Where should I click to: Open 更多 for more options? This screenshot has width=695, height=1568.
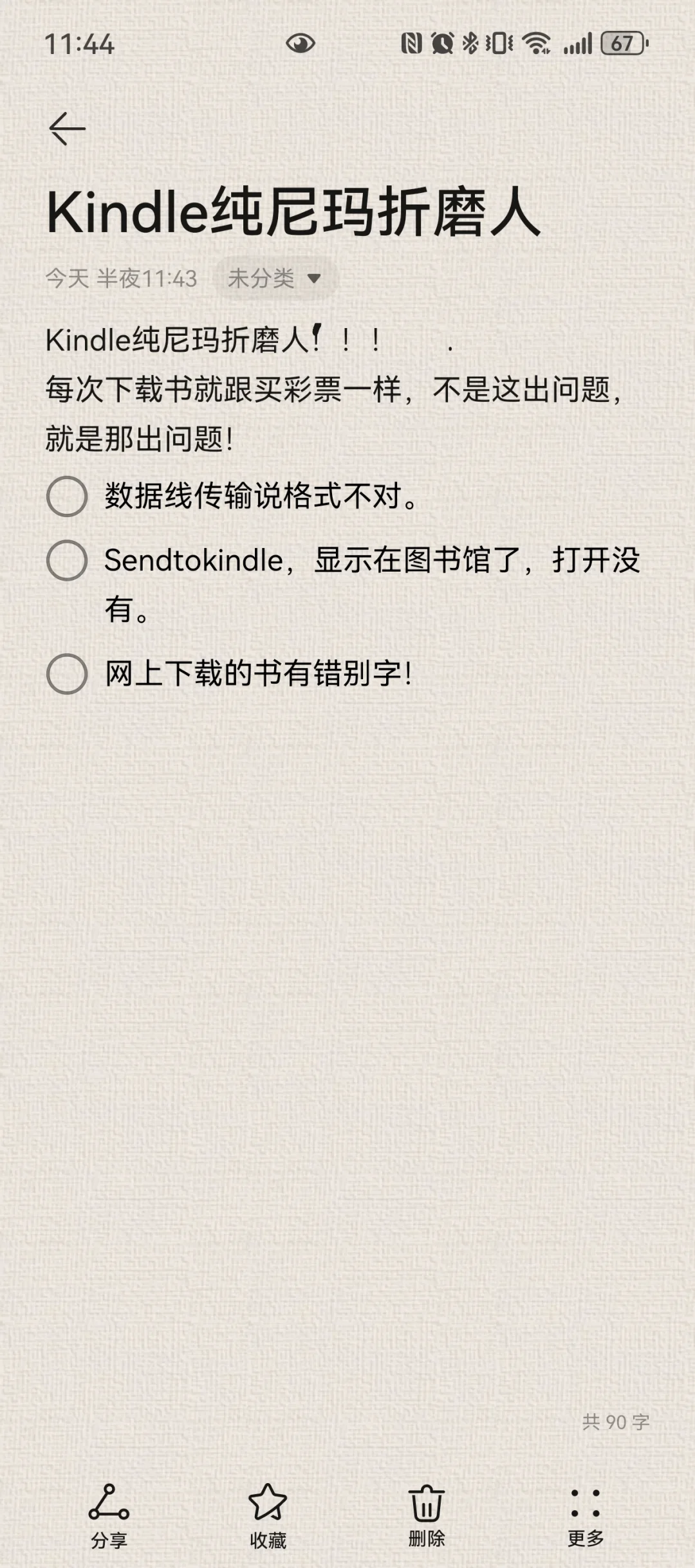tap(586, 1516)
